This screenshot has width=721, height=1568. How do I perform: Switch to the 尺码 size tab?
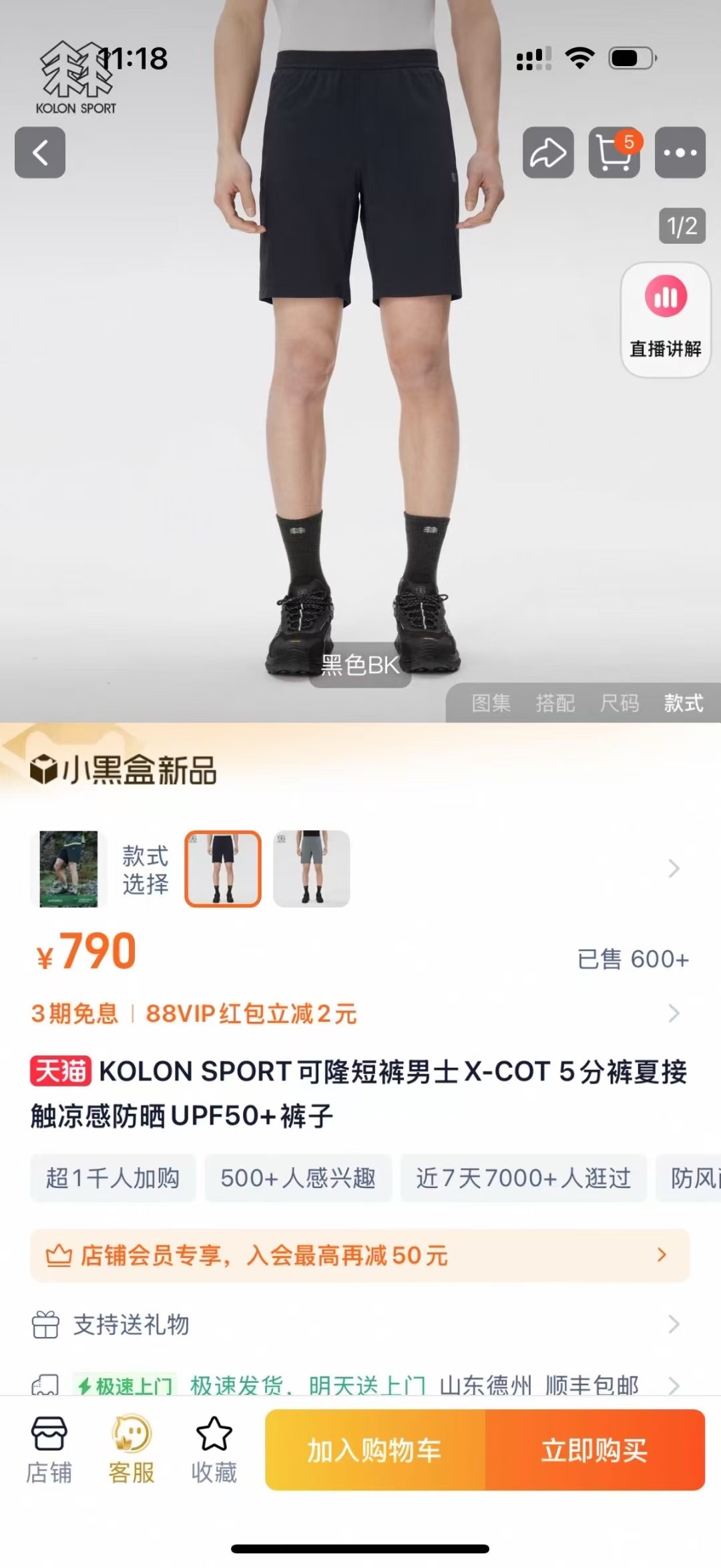[619, 703]
